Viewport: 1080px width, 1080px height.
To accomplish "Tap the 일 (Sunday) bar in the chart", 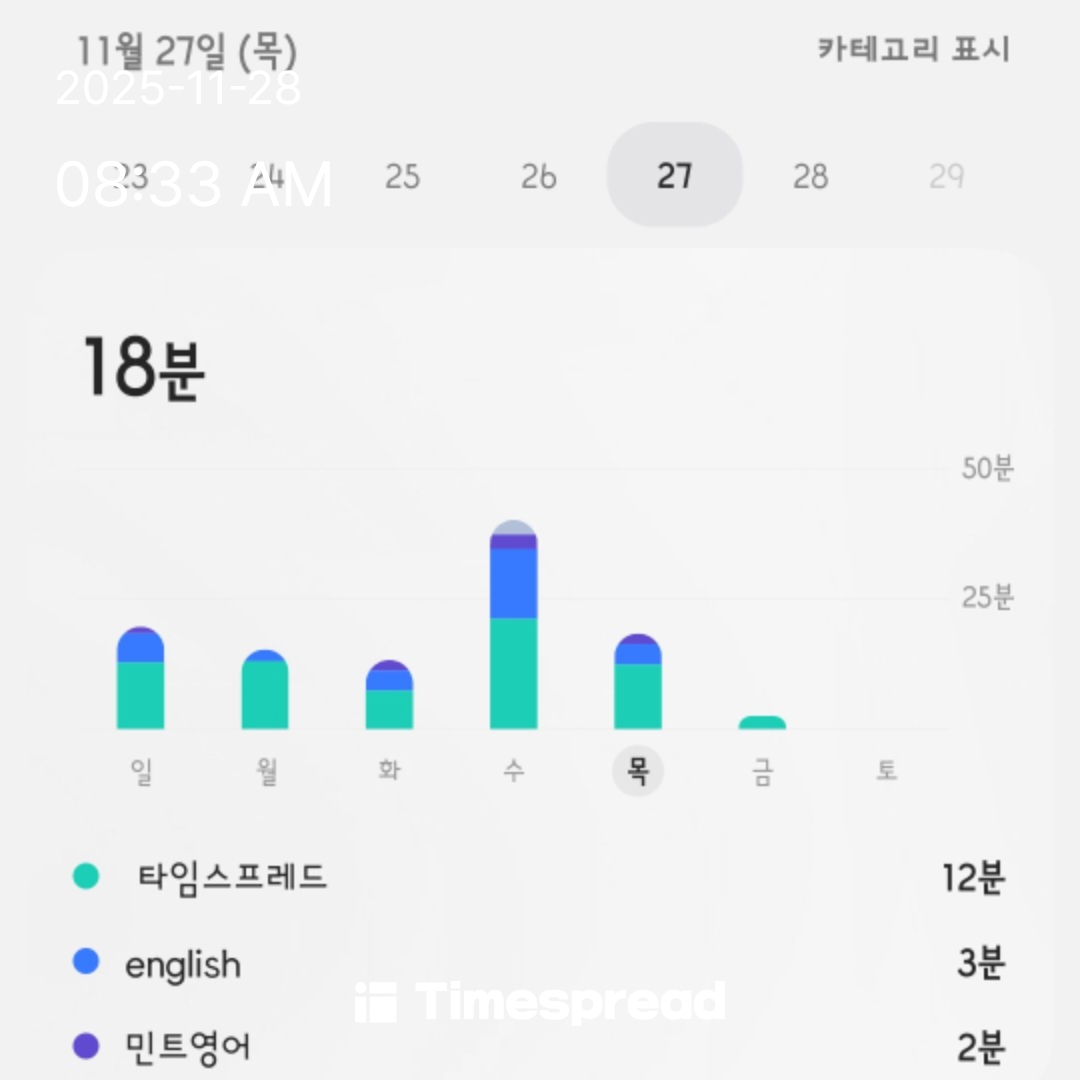I will click(140, 680).
